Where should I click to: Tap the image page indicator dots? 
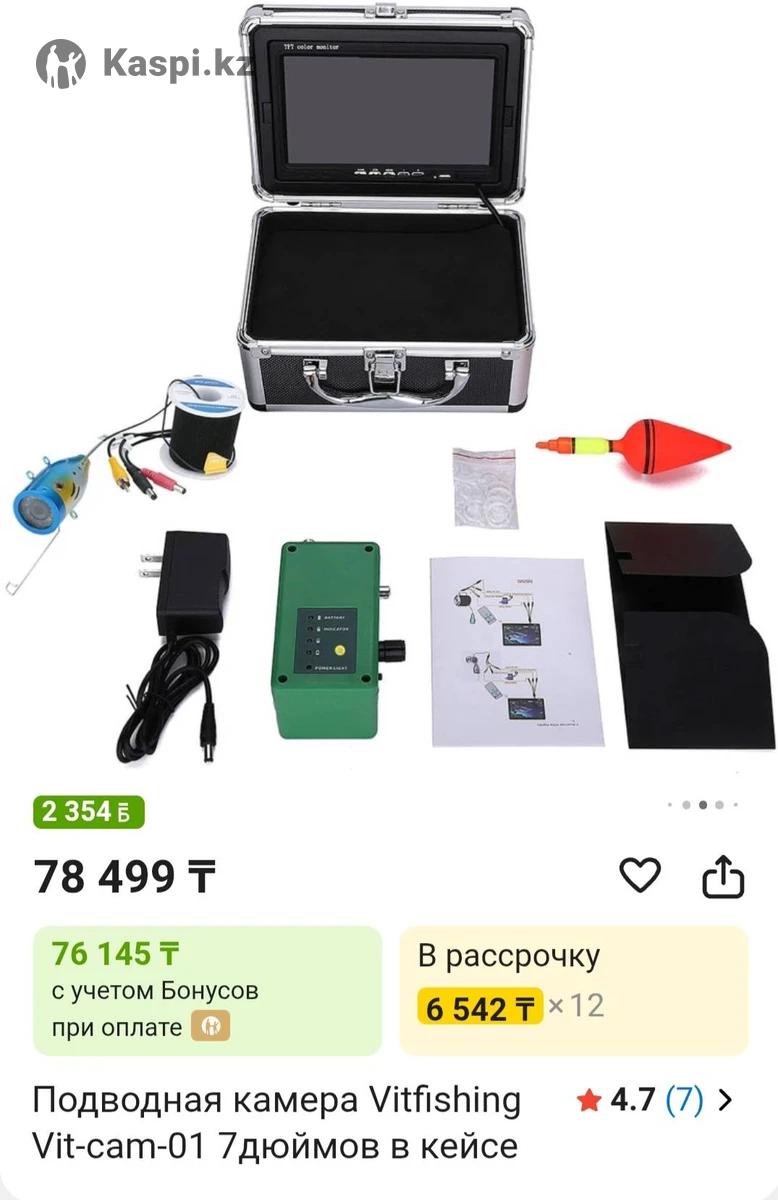[703, 804]
